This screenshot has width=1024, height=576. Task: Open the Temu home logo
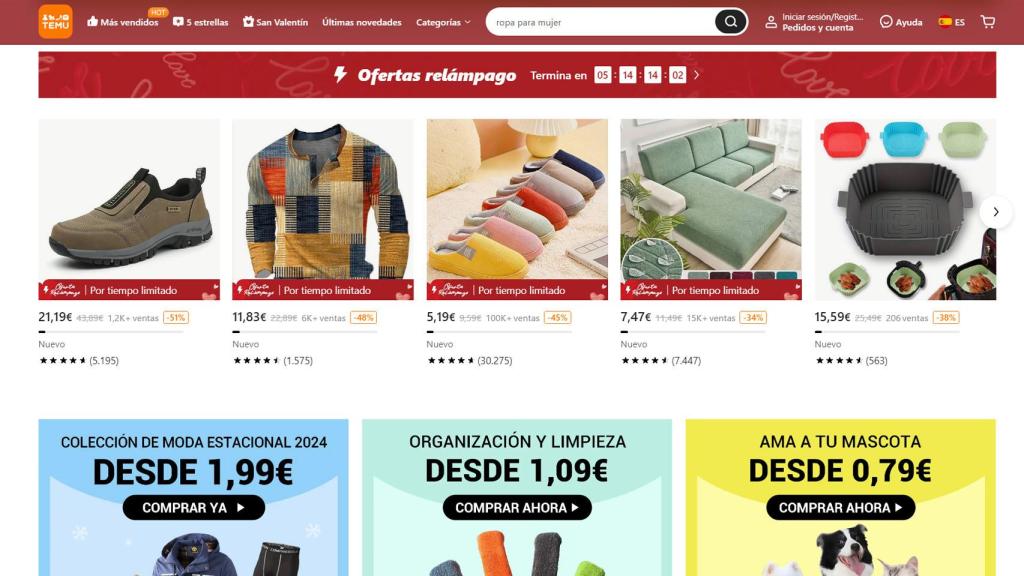[55, 21]
